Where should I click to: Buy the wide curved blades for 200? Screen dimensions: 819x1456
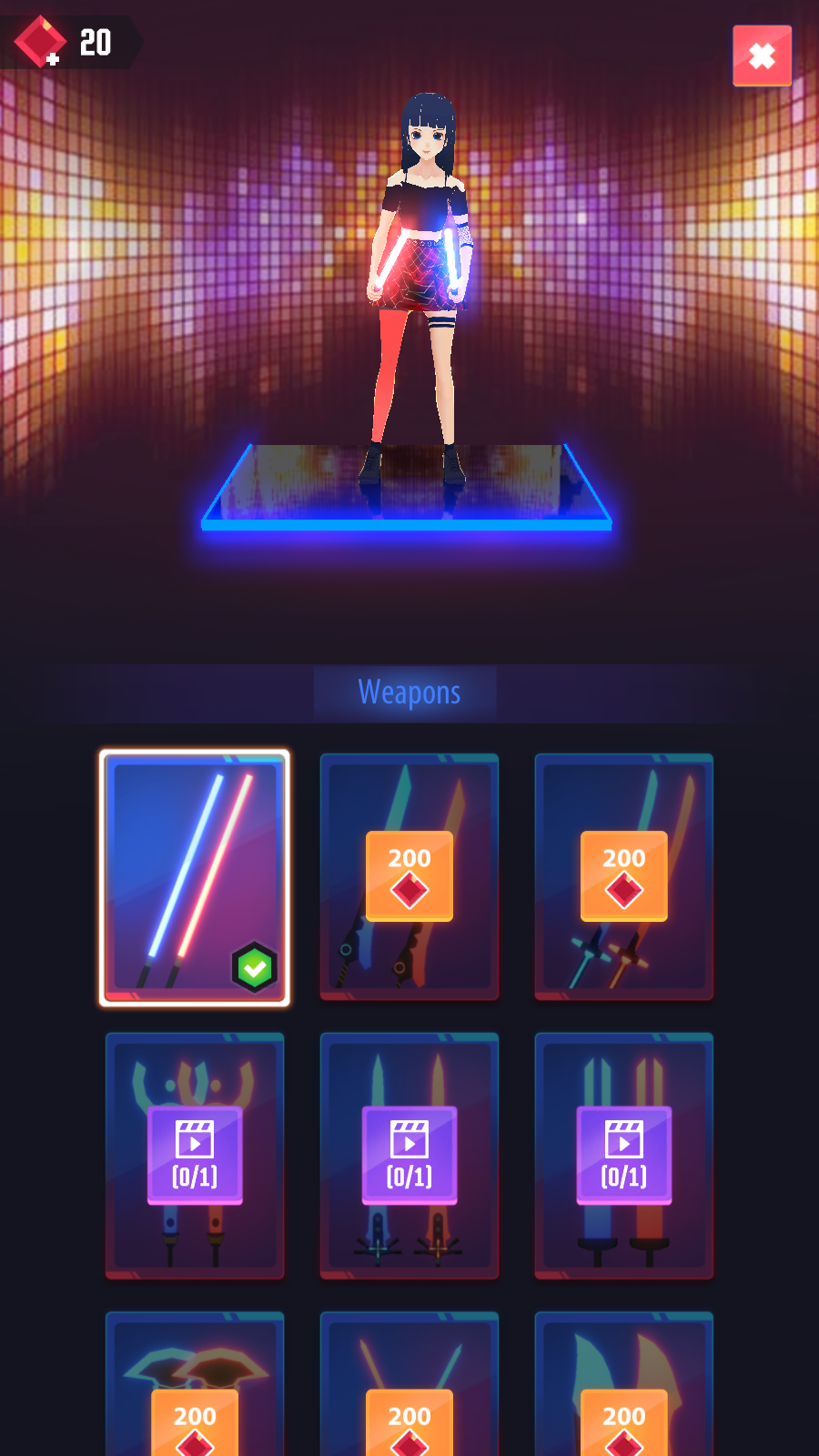[624, 1420]
